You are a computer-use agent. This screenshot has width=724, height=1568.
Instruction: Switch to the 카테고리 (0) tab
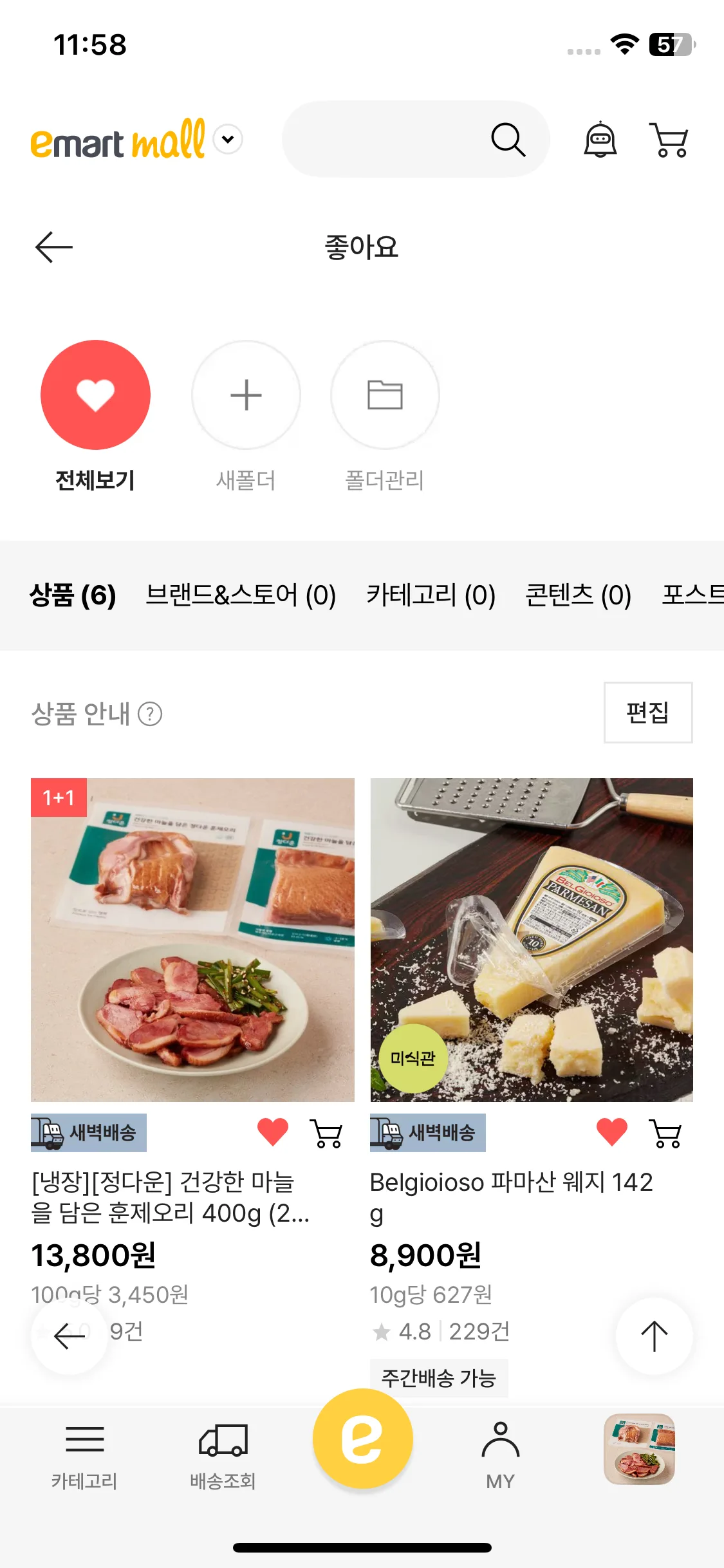click(431, 595)
